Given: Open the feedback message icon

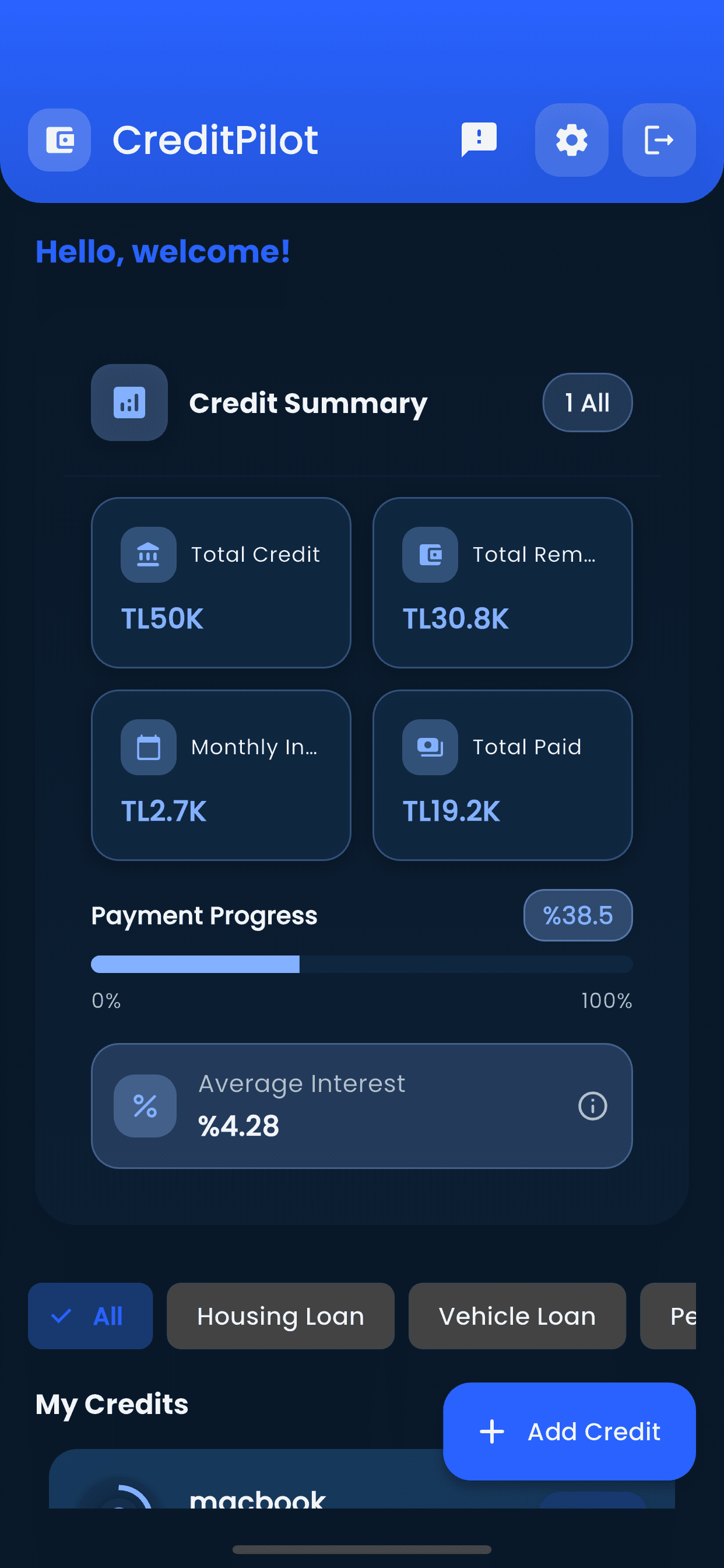Looking at the screenshot, I should click(478, 139).
